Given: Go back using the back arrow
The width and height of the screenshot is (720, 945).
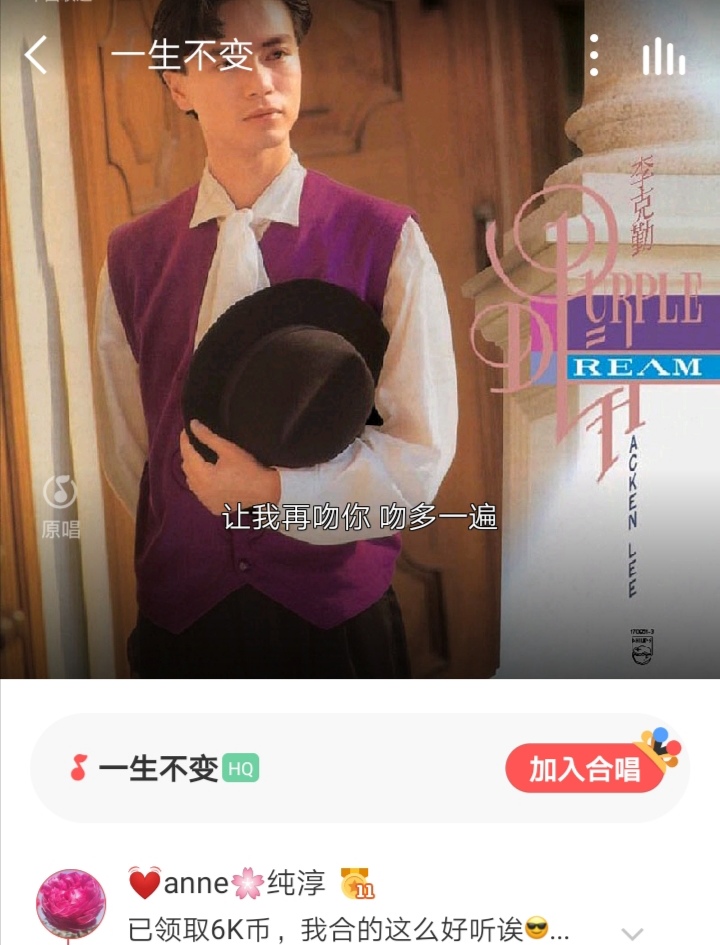Looking at the screenshot, I should (x=36, y=55).
